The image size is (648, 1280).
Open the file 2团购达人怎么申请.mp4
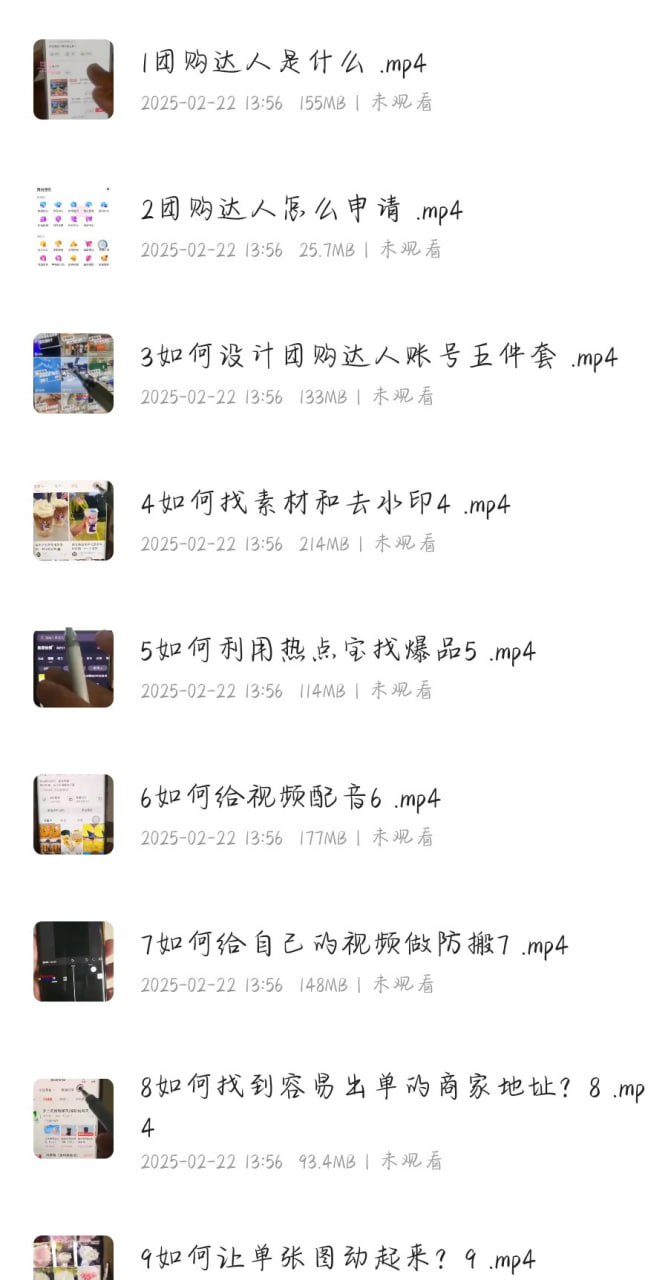coord(324,226)
